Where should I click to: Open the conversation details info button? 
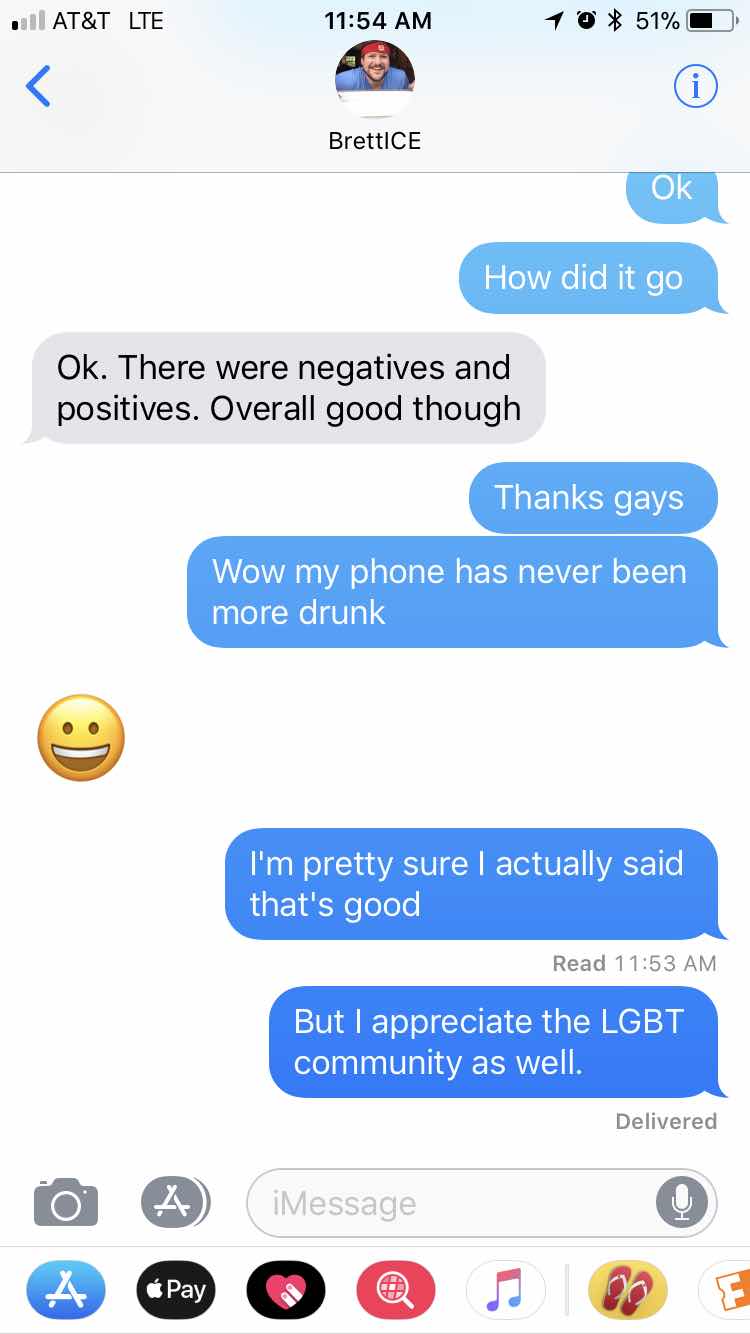(695, 88)
